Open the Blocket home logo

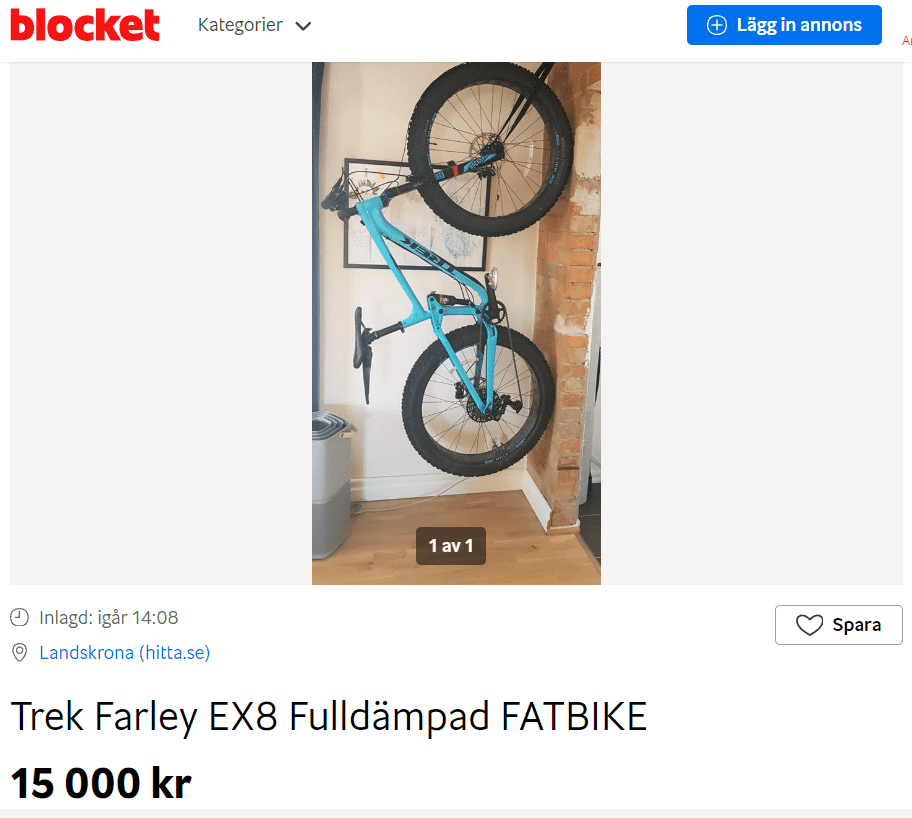pos(85,25)
